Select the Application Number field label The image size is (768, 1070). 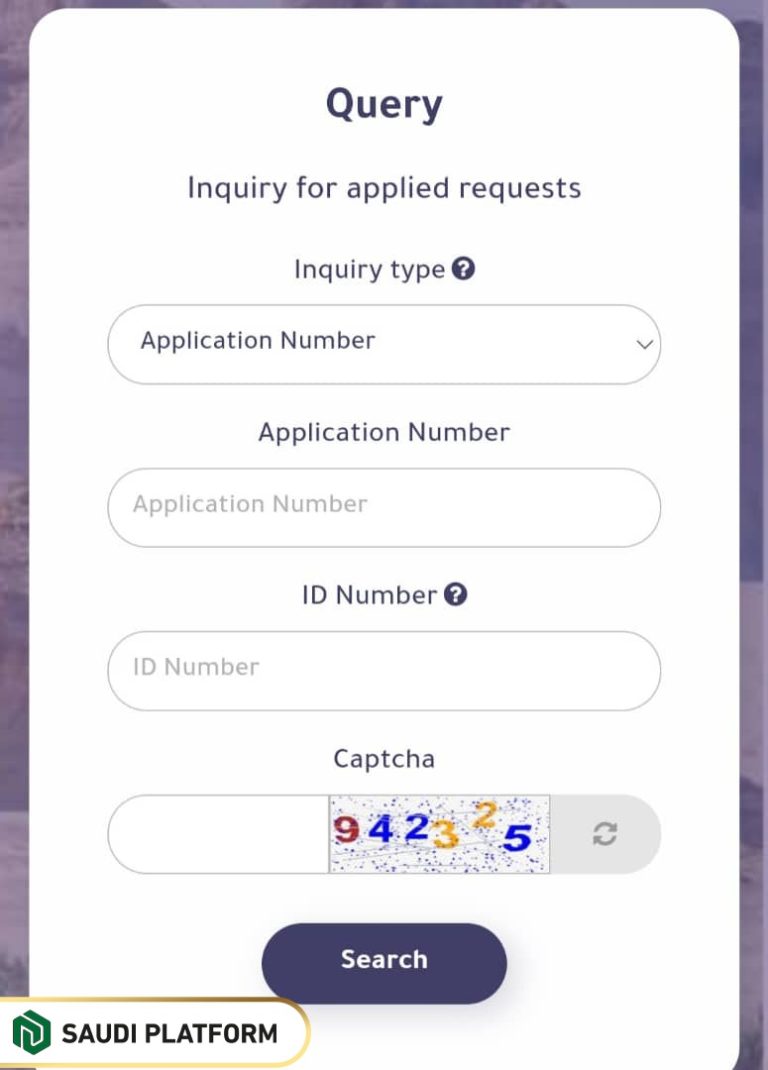384,432
